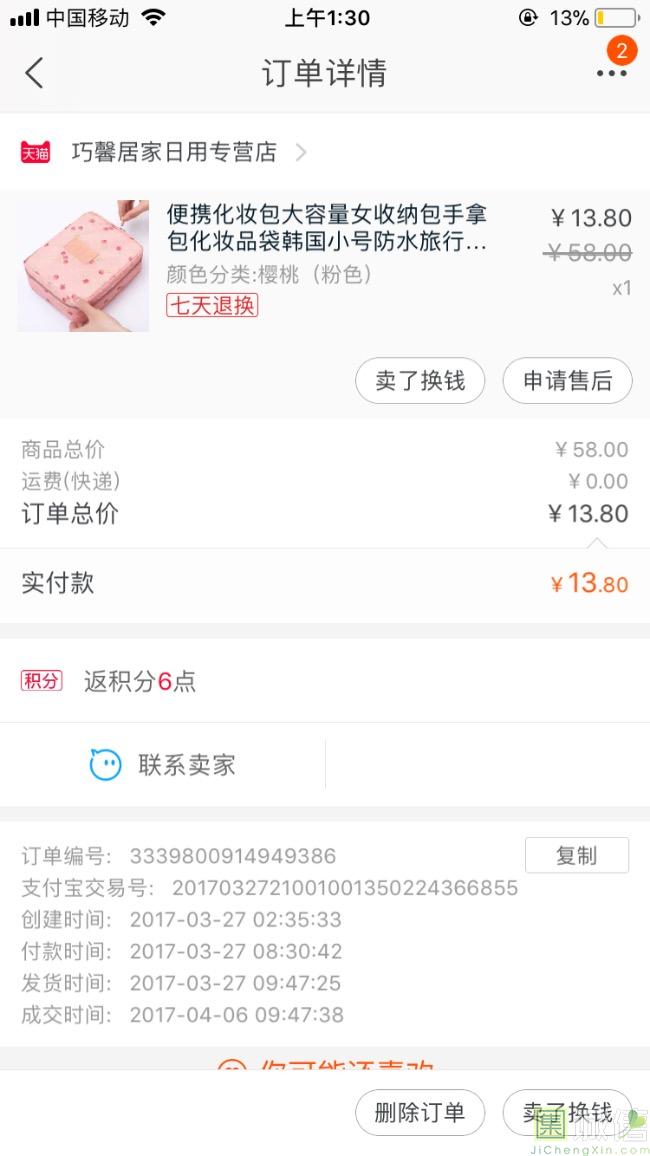Screen dimensions: 650x1156
Task: Go back from the order details page
Action: pyautogui.click(x=35, y=73)
